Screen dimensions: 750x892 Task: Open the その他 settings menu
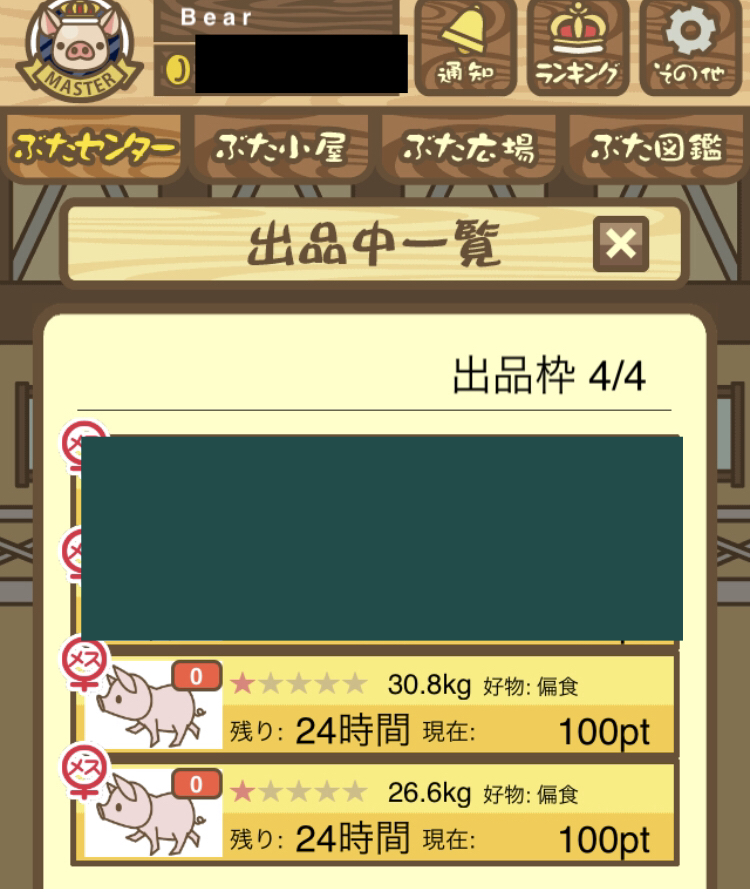(x=692, y=47)
